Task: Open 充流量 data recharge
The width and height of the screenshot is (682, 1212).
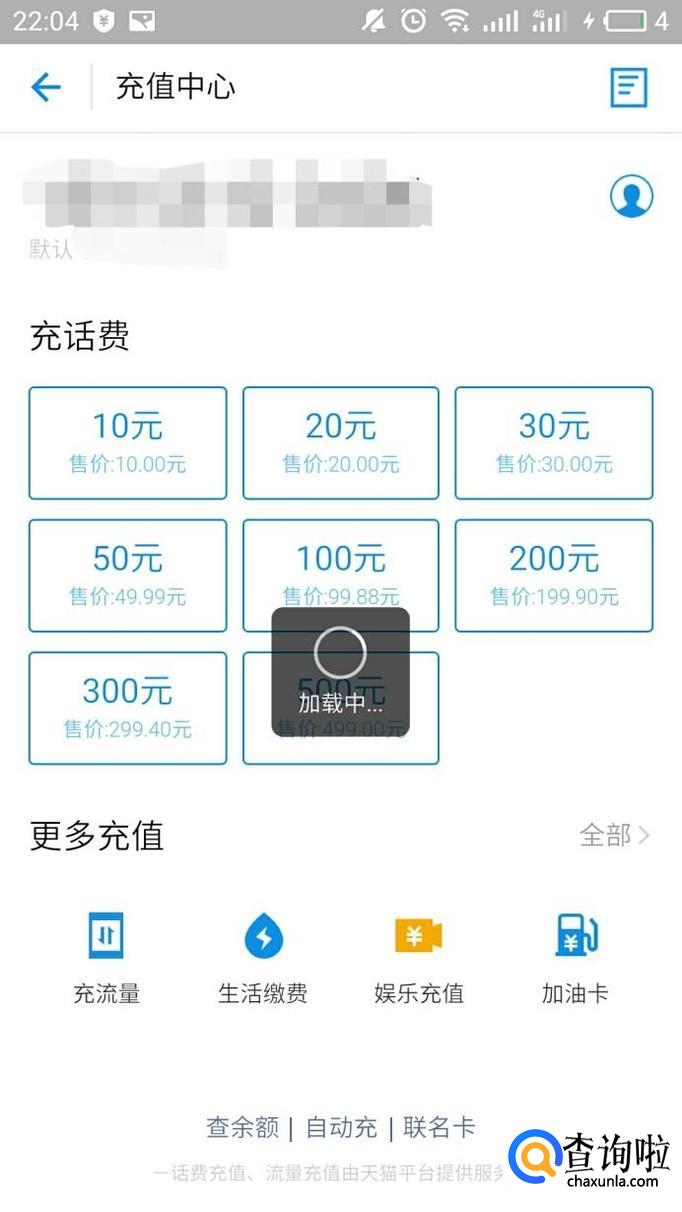Action: coord(106,957)
